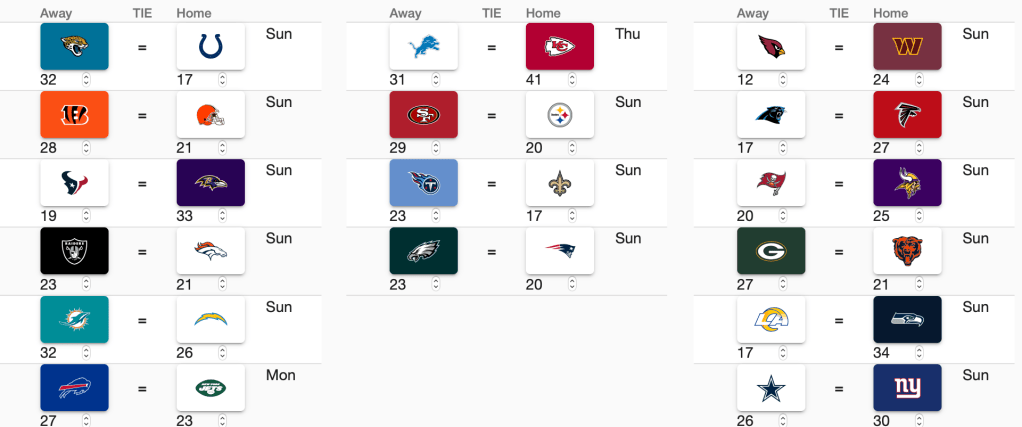Choose the Cowboys team button
1022x427 pixels.
click(771, 387)
